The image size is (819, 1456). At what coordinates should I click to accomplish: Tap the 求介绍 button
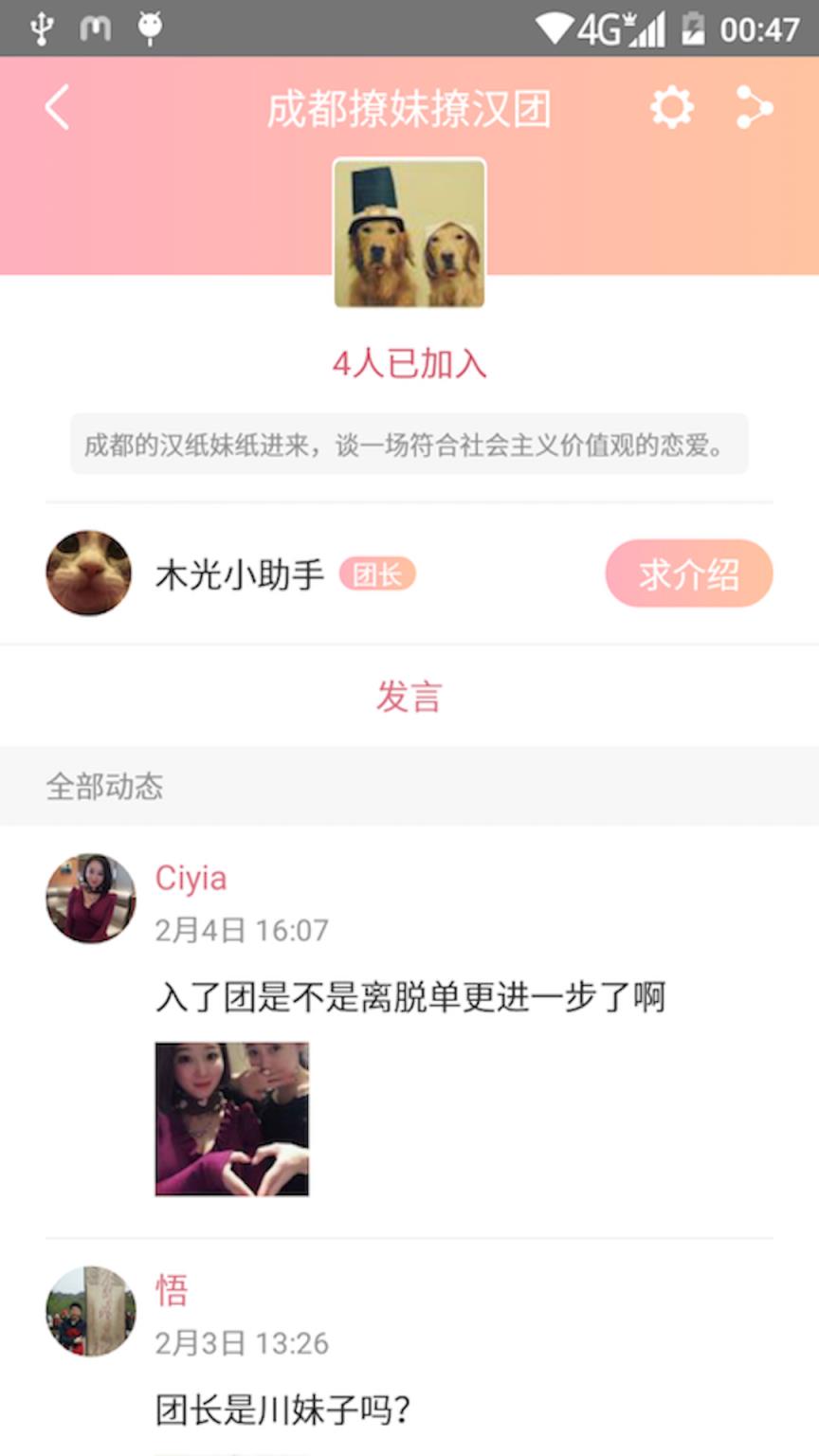coord(689,573)
